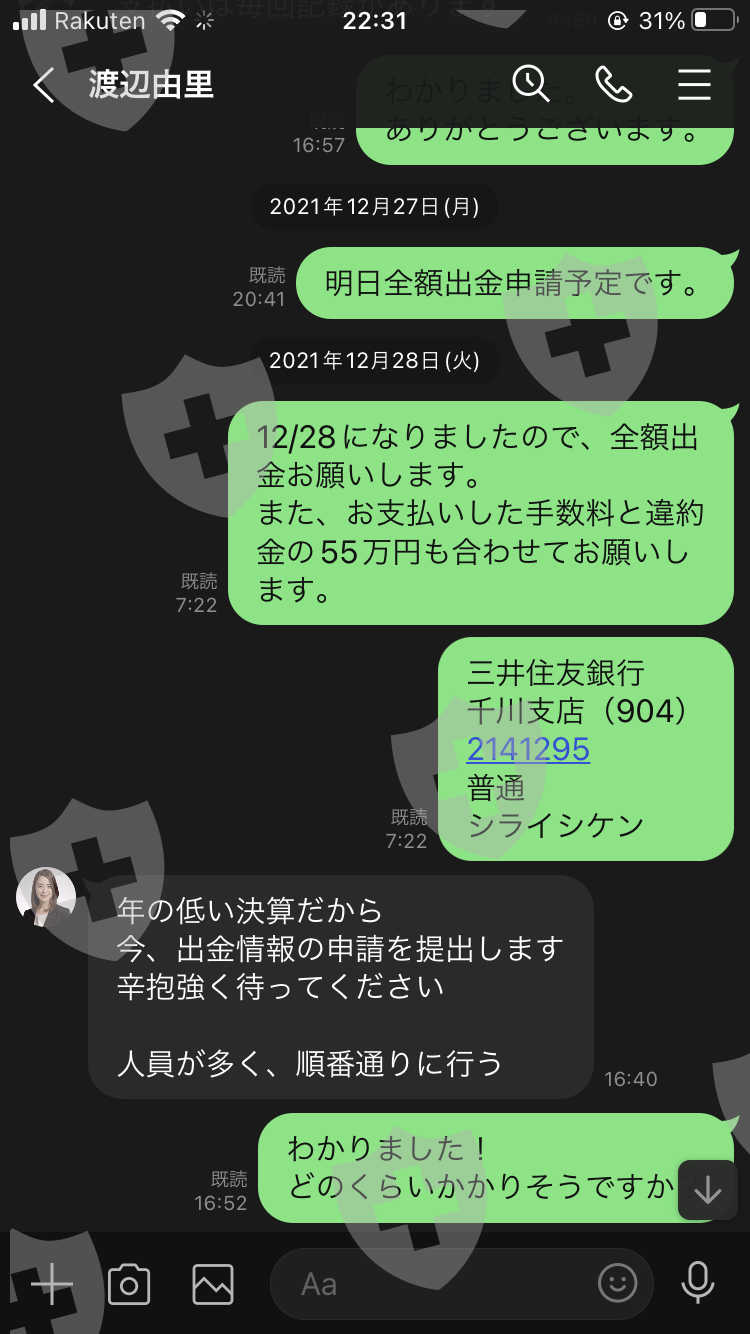Open the linked number 2141295
Viewport: 750px width, 1334px height.
(528, 749)
